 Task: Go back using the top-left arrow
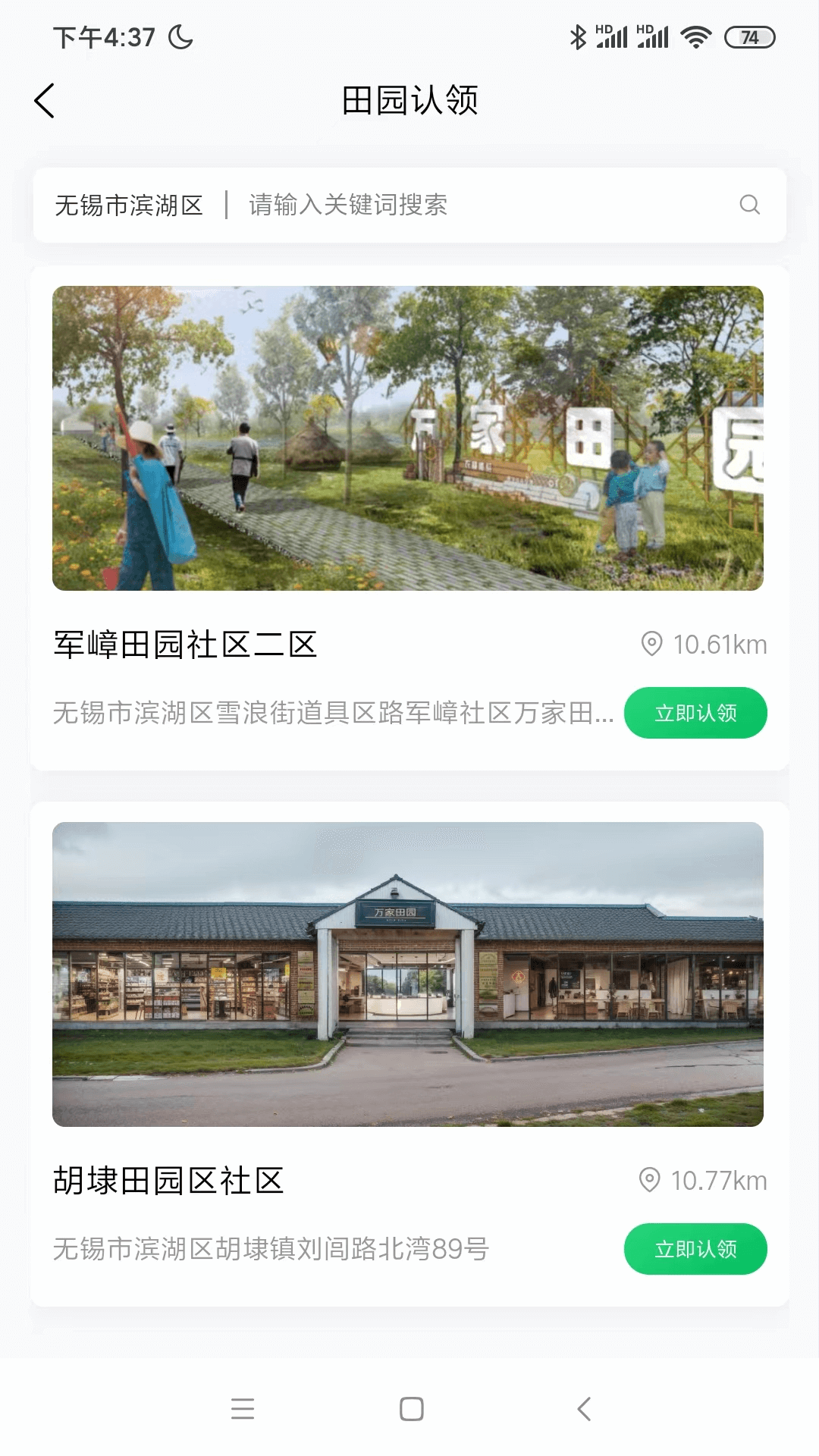[x=44, y=100]
